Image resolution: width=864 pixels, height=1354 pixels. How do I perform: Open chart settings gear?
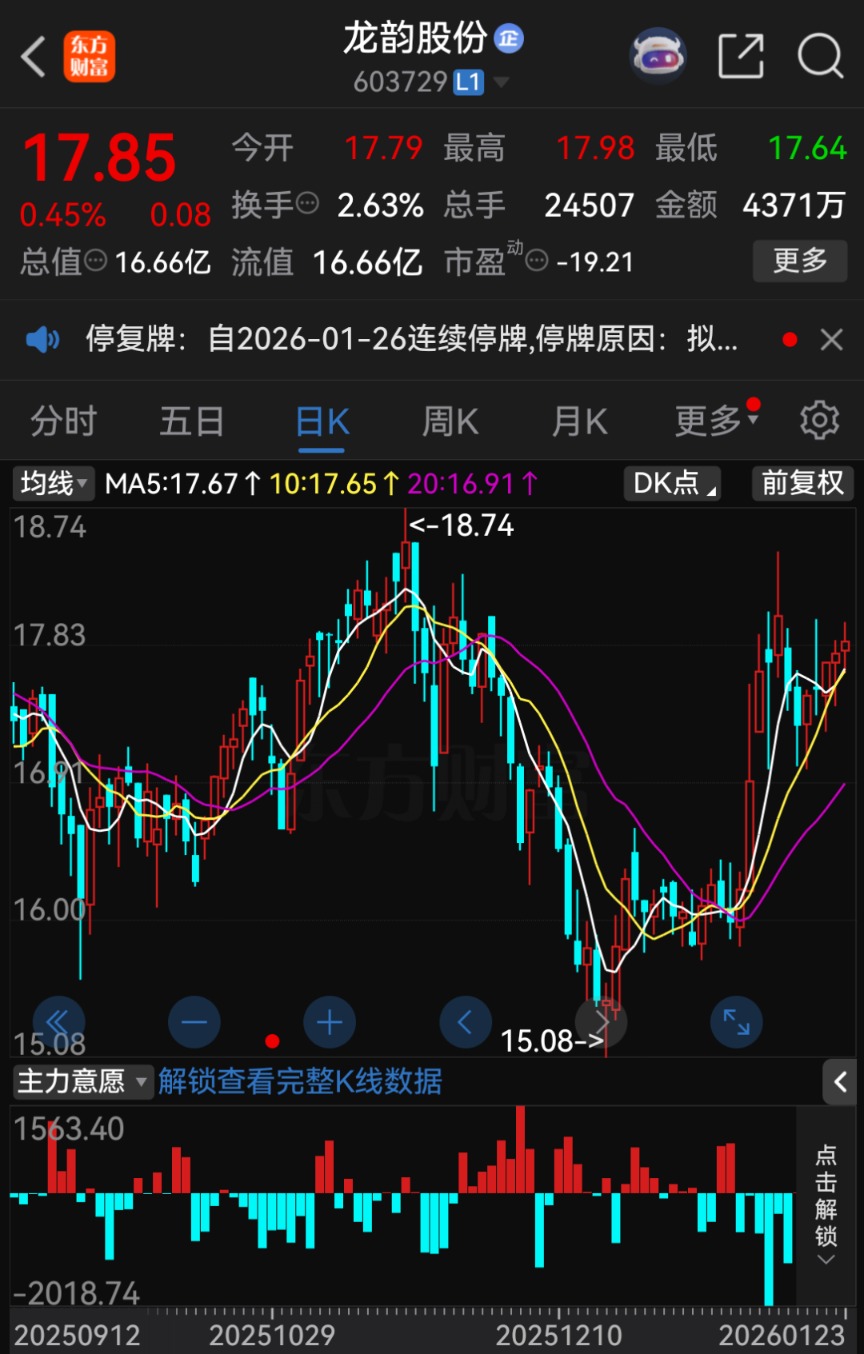coord(819,421)
